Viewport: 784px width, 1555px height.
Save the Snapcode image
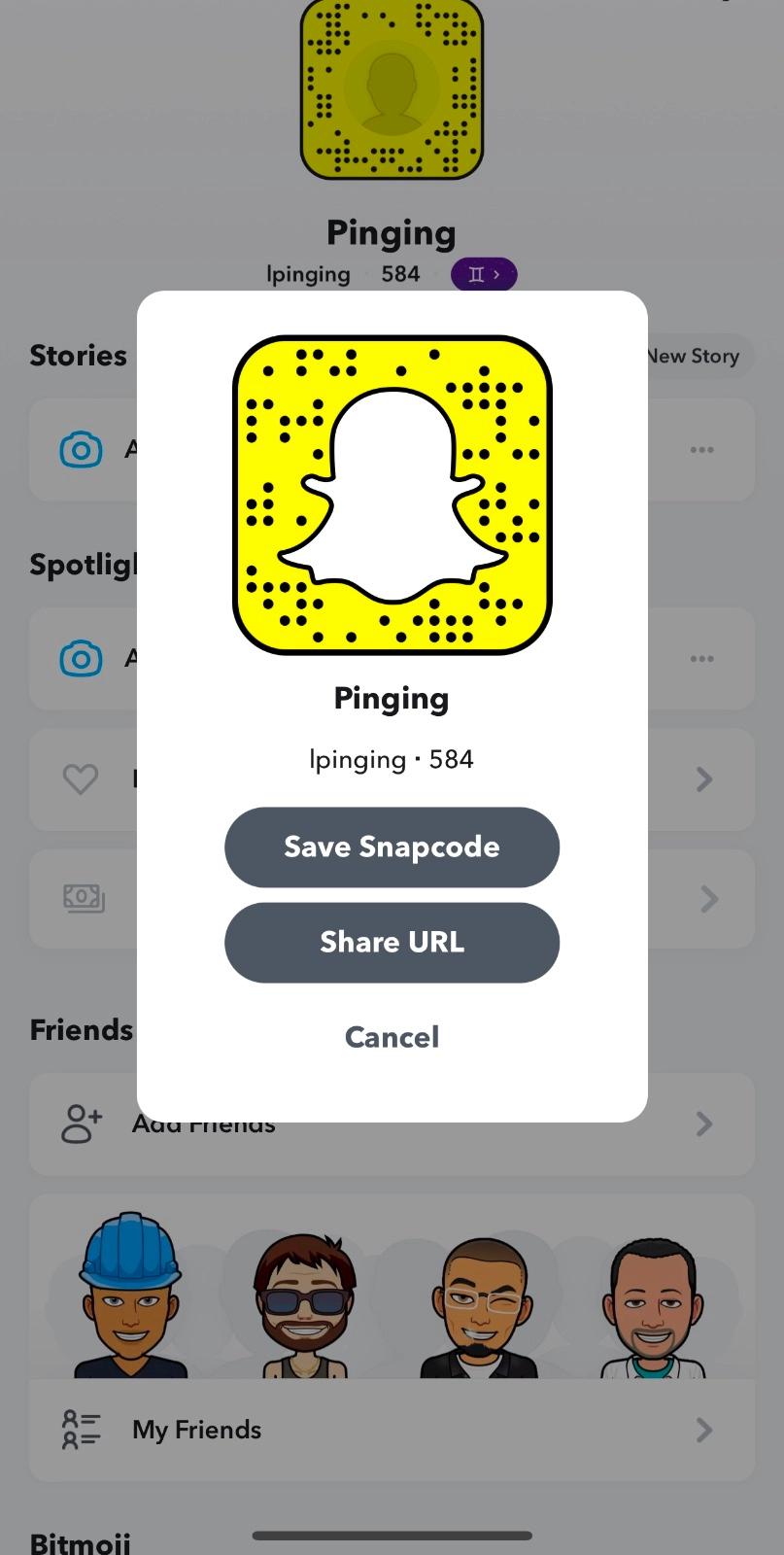pos(392,847)
